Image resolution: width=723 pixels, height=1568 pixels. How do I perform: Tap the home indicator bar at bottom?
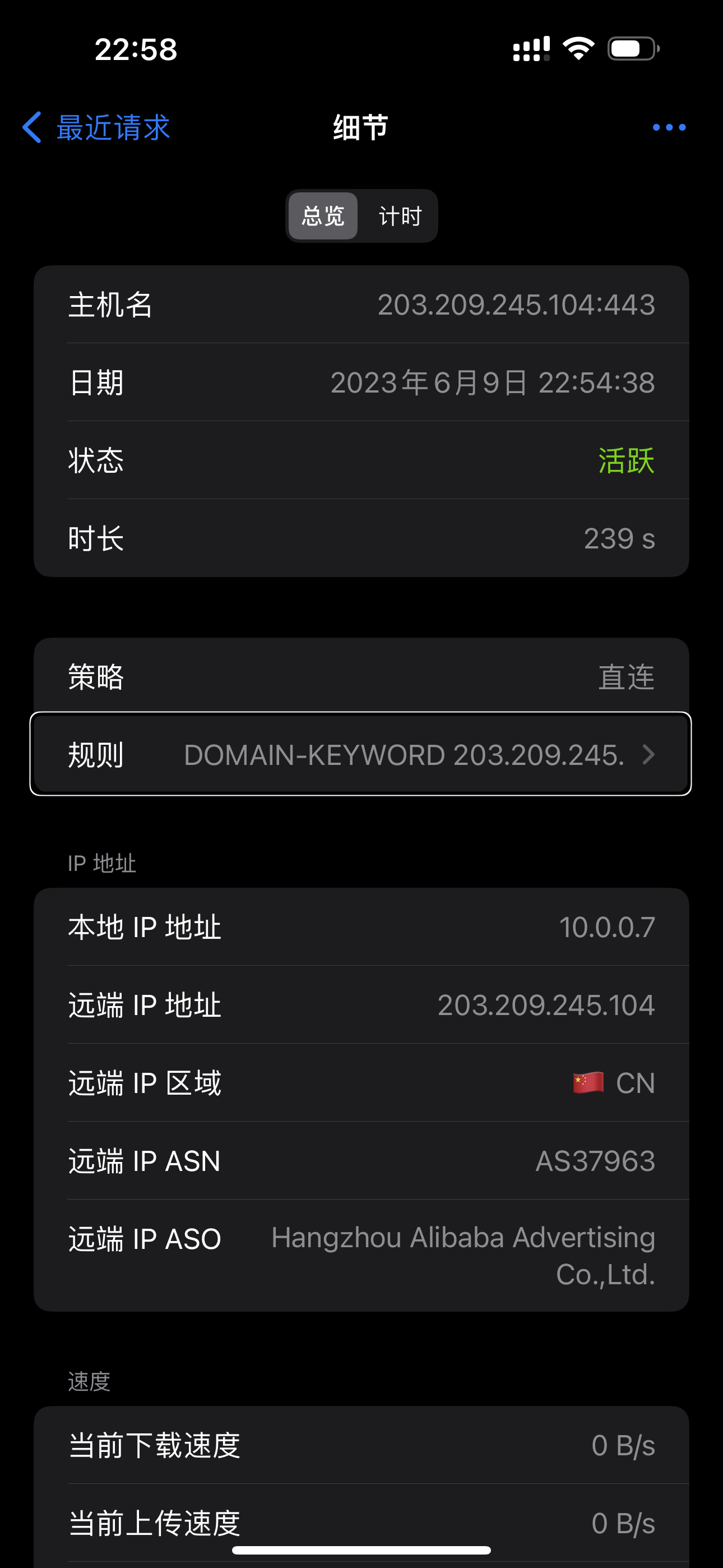[x=361, y=1551]
